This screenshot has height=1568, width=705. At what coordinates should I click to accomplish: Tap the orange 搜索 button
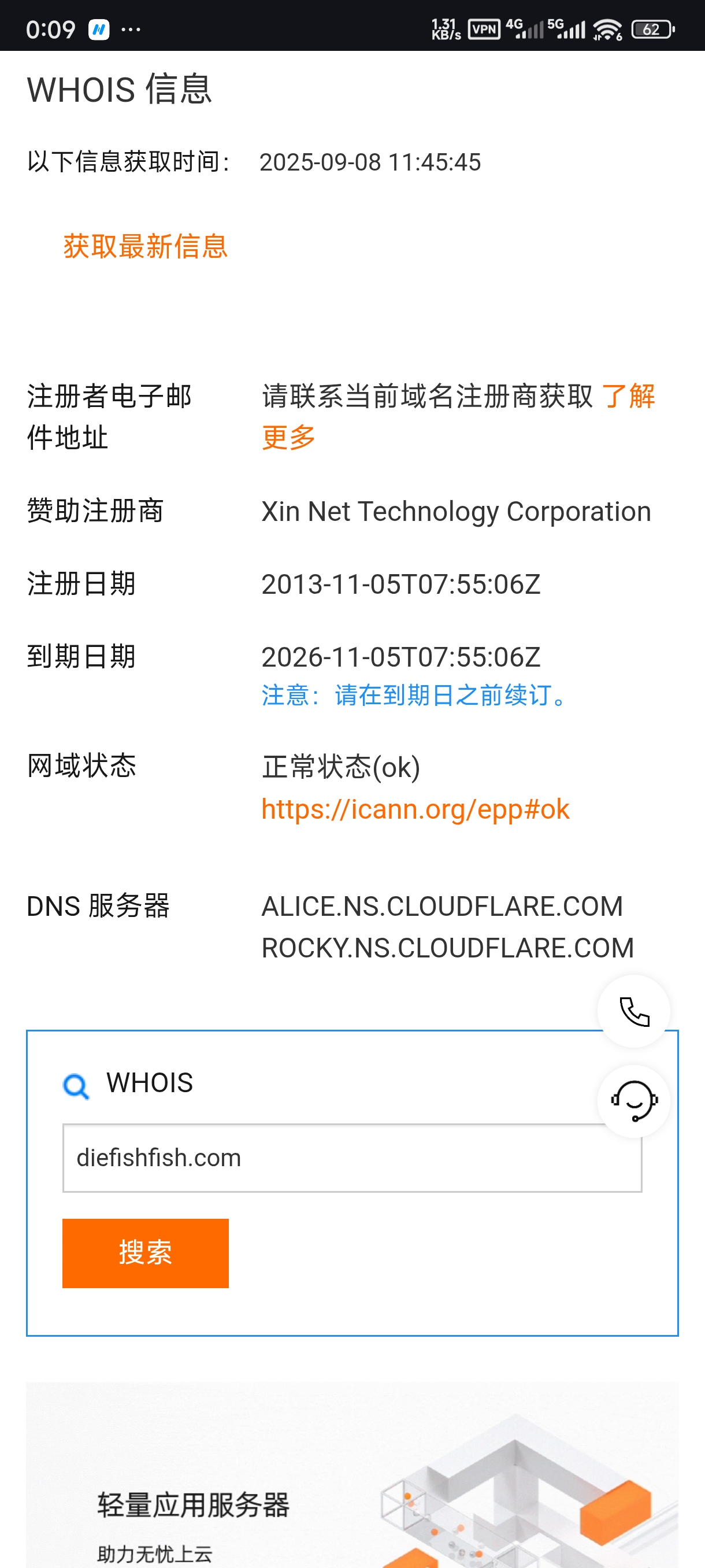tap(146, 1253)
